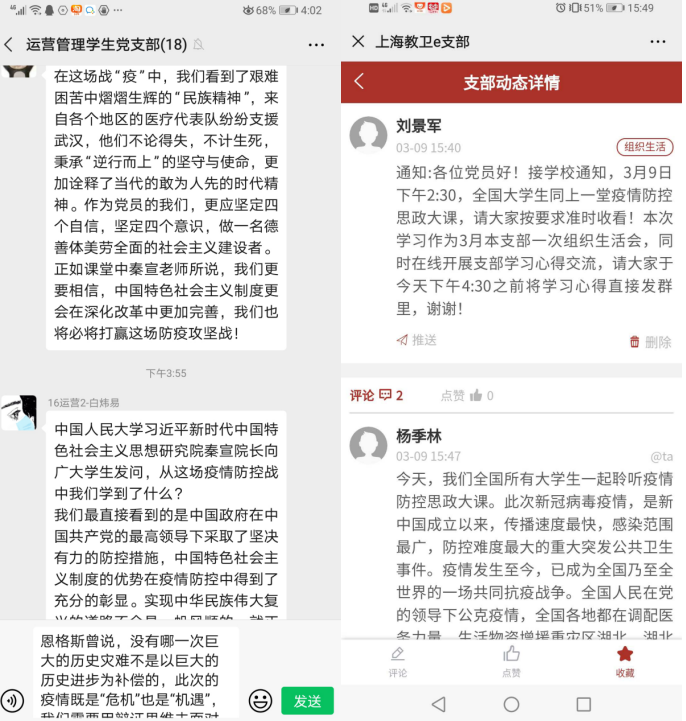Delete the post with 删除
Screen dimensions: 686x721
pyautogui.click(x=650, y=342)
